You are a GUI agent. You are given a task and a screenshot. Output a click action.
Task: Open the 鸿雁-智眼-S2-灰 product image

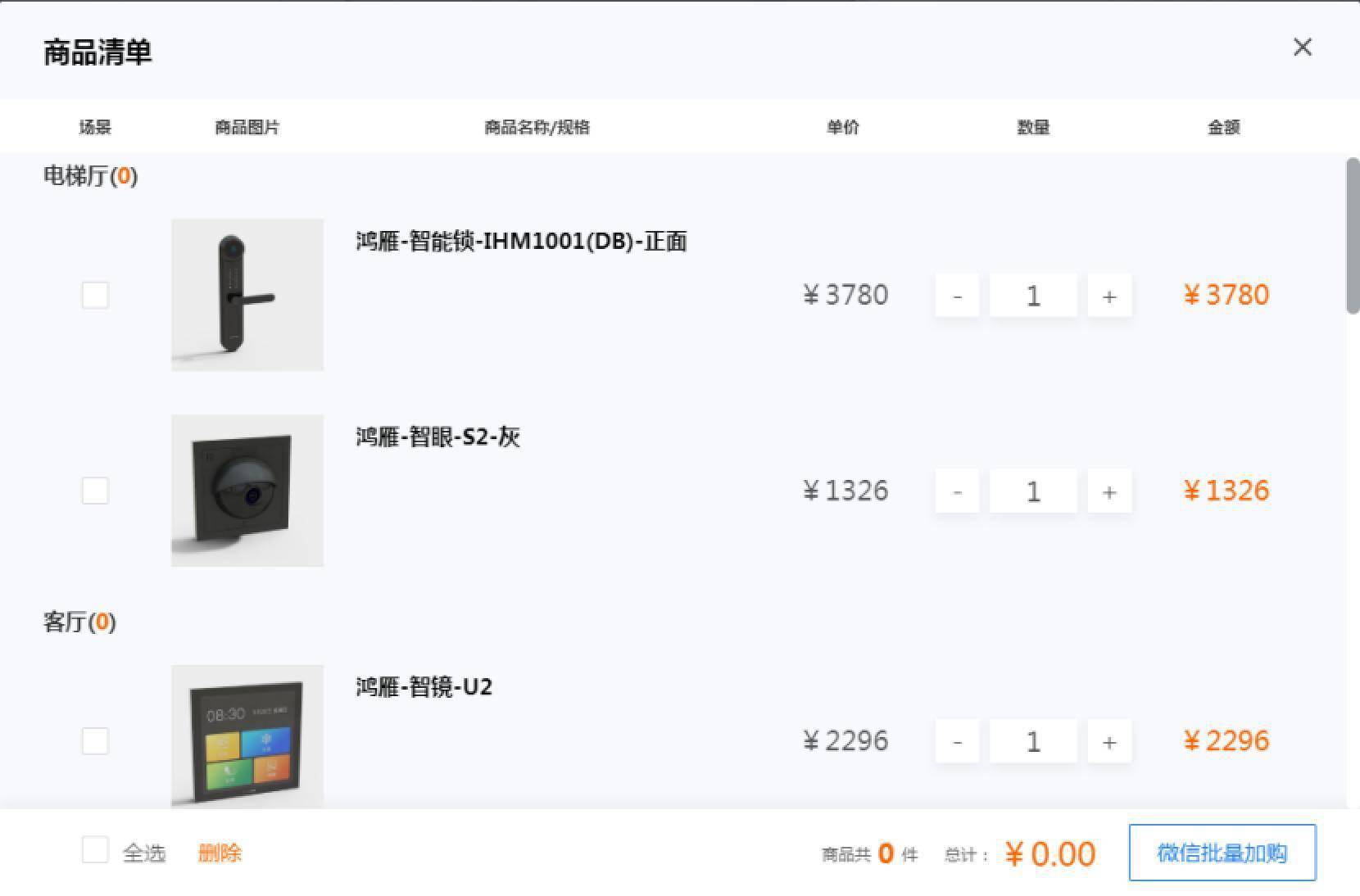click(247, 491)
